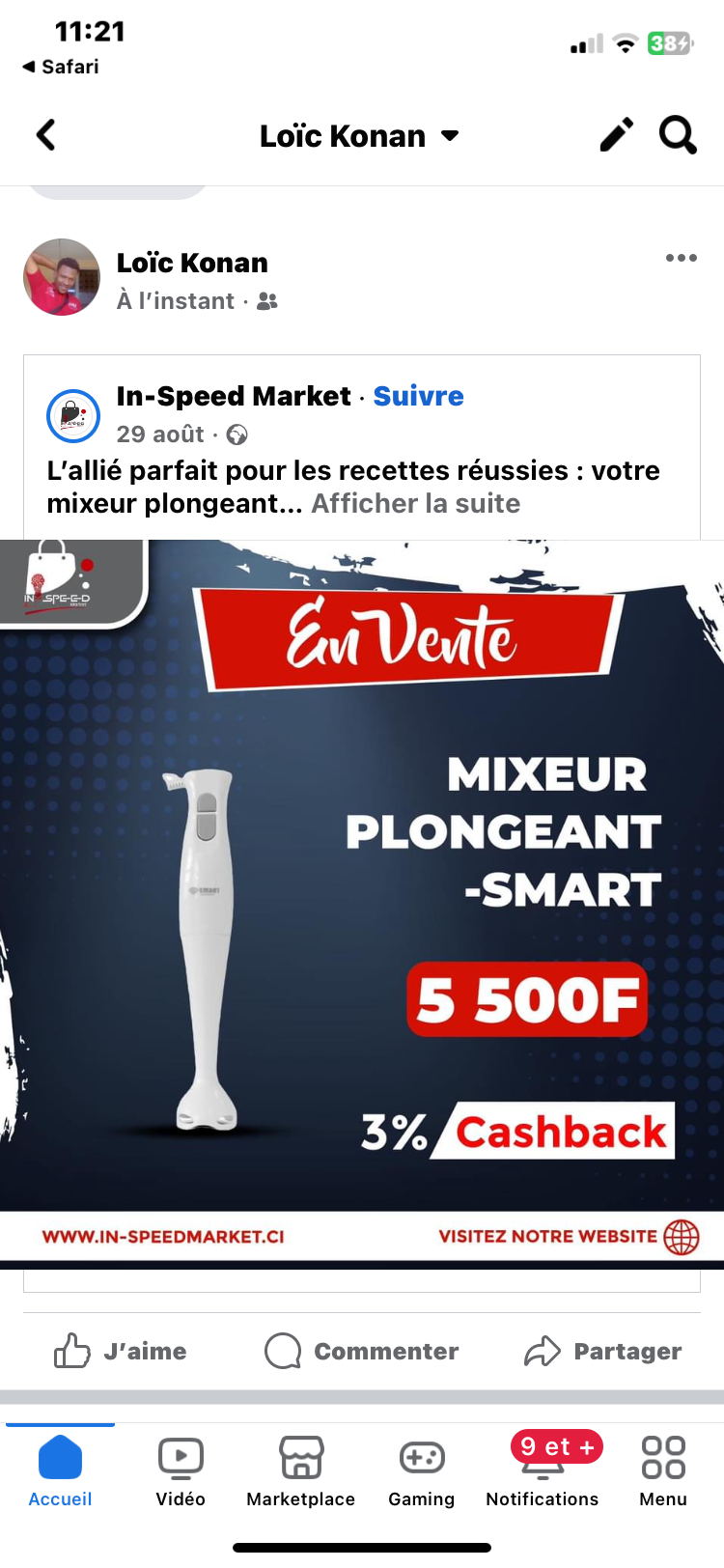Viewport: 724px width, 1568px height.
Task: Share the post with Partager
Action: click(x=603, y=1351)
